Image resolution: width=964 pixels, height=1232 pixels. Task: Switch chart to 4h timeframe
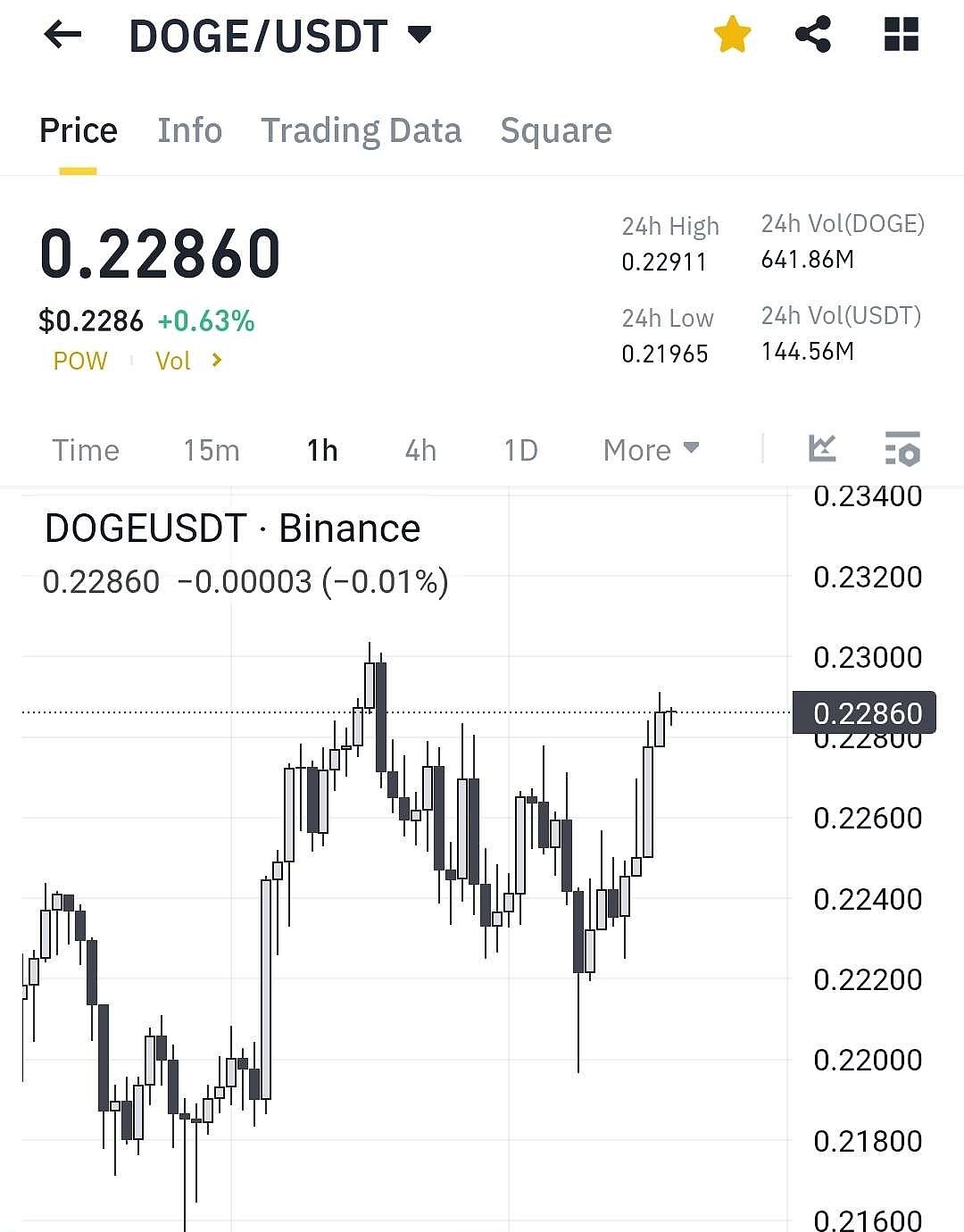coord(420,450)
